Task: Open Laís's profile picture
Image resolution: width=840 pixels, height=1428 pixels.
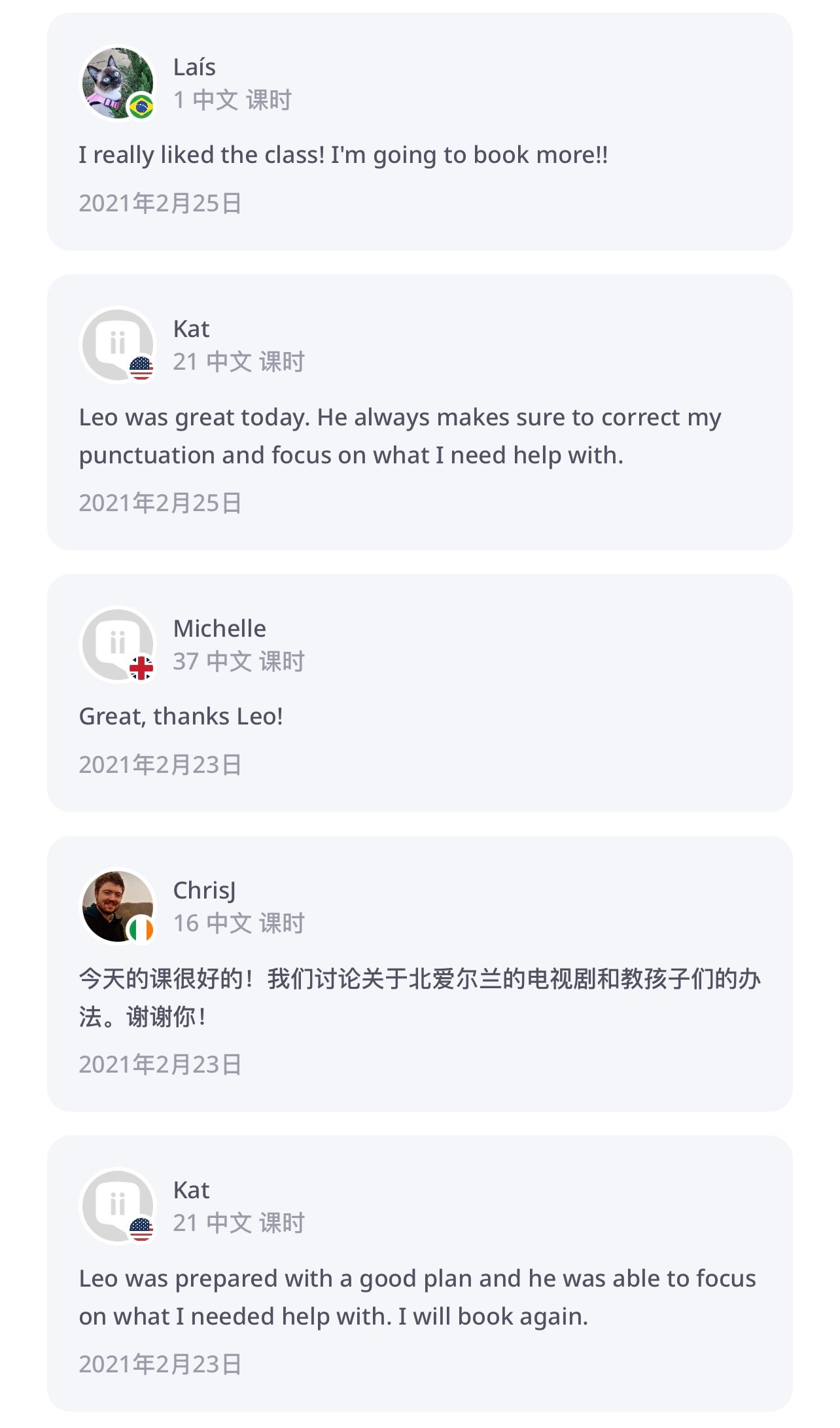Action: (117, 83)
